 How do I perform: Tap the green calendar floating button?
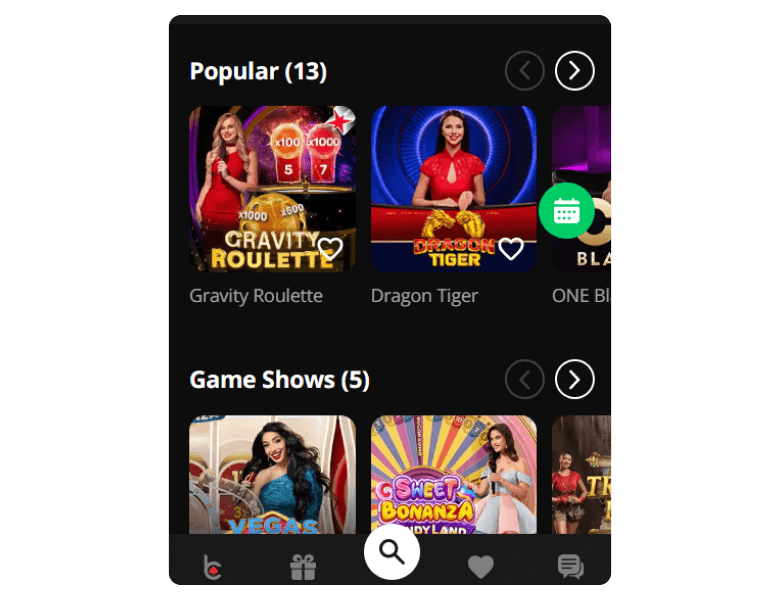[566, 211]
